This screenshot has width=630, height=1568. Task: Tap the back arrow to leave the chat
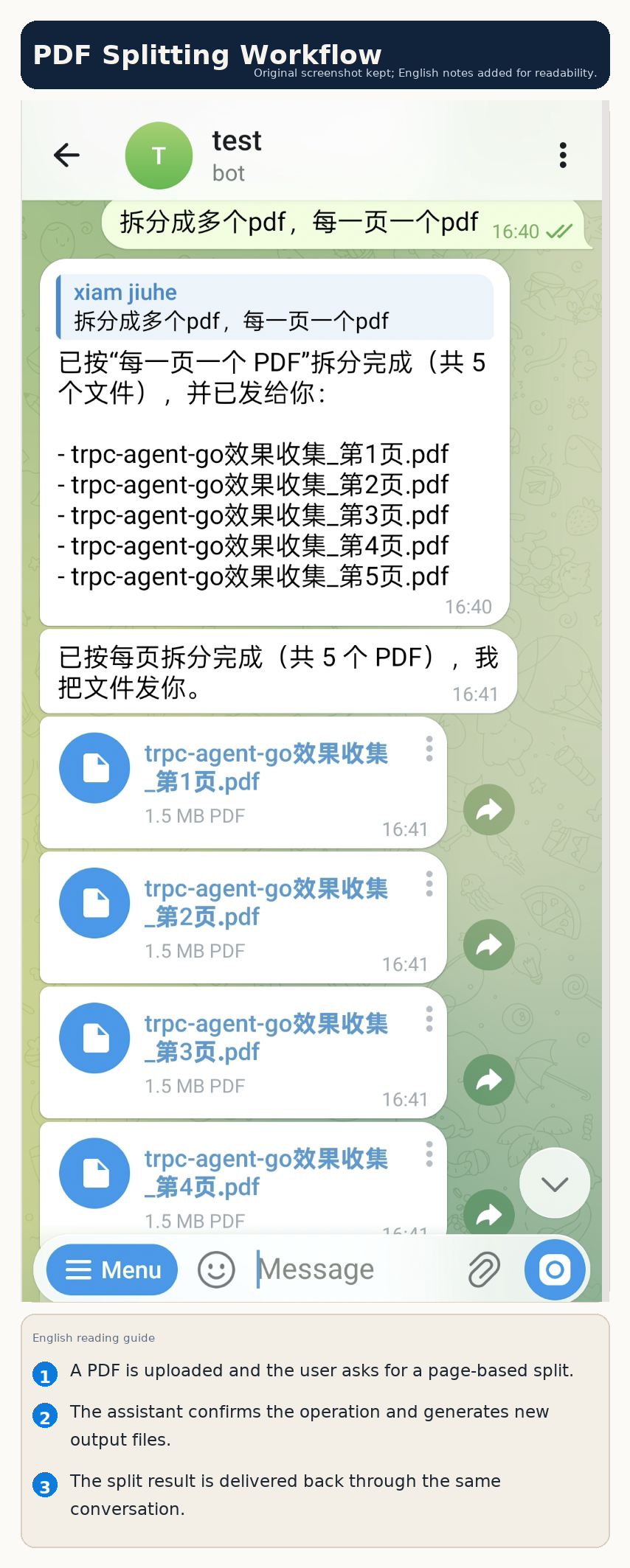pyautogui.click(x=66, y=155)
